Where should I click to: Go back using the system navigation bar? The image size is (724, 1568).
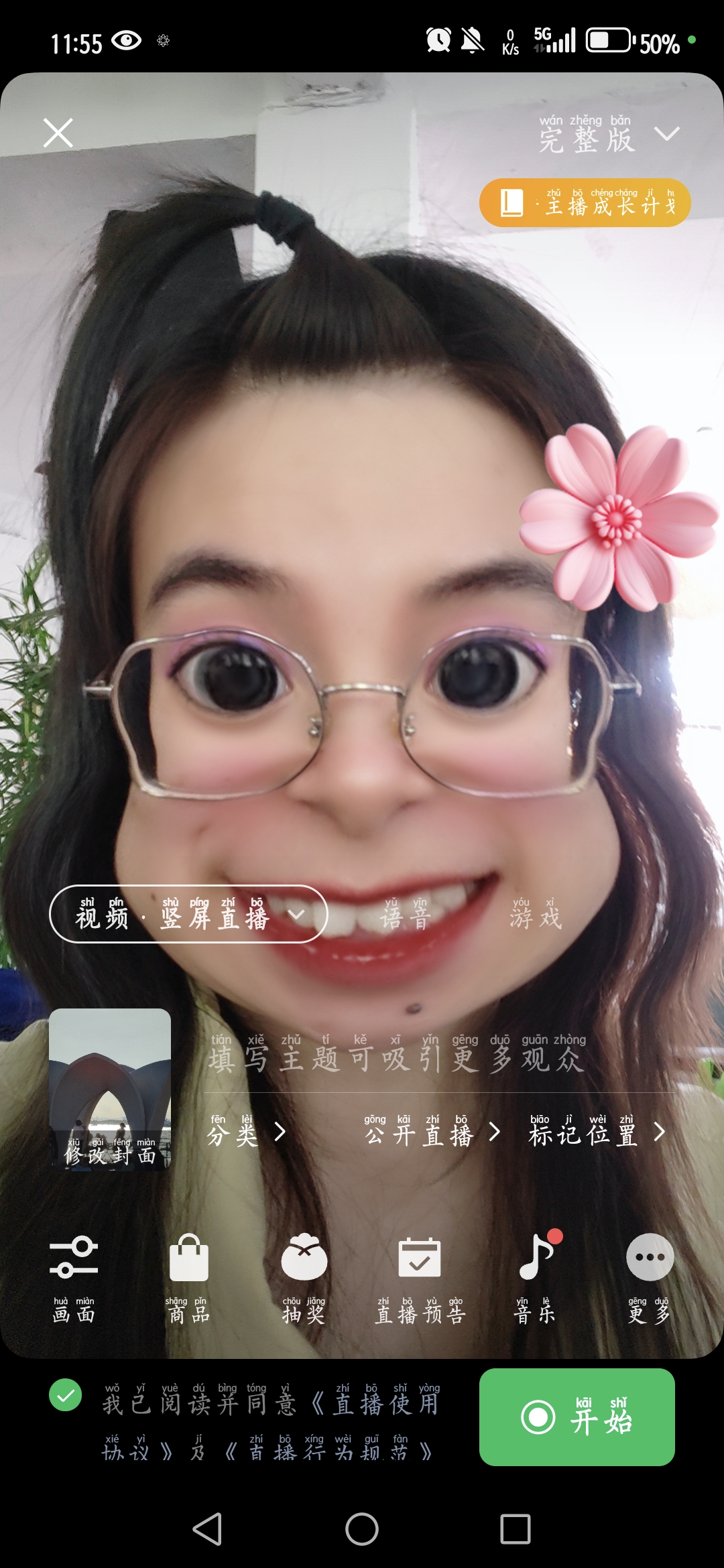pos(207,1529)
